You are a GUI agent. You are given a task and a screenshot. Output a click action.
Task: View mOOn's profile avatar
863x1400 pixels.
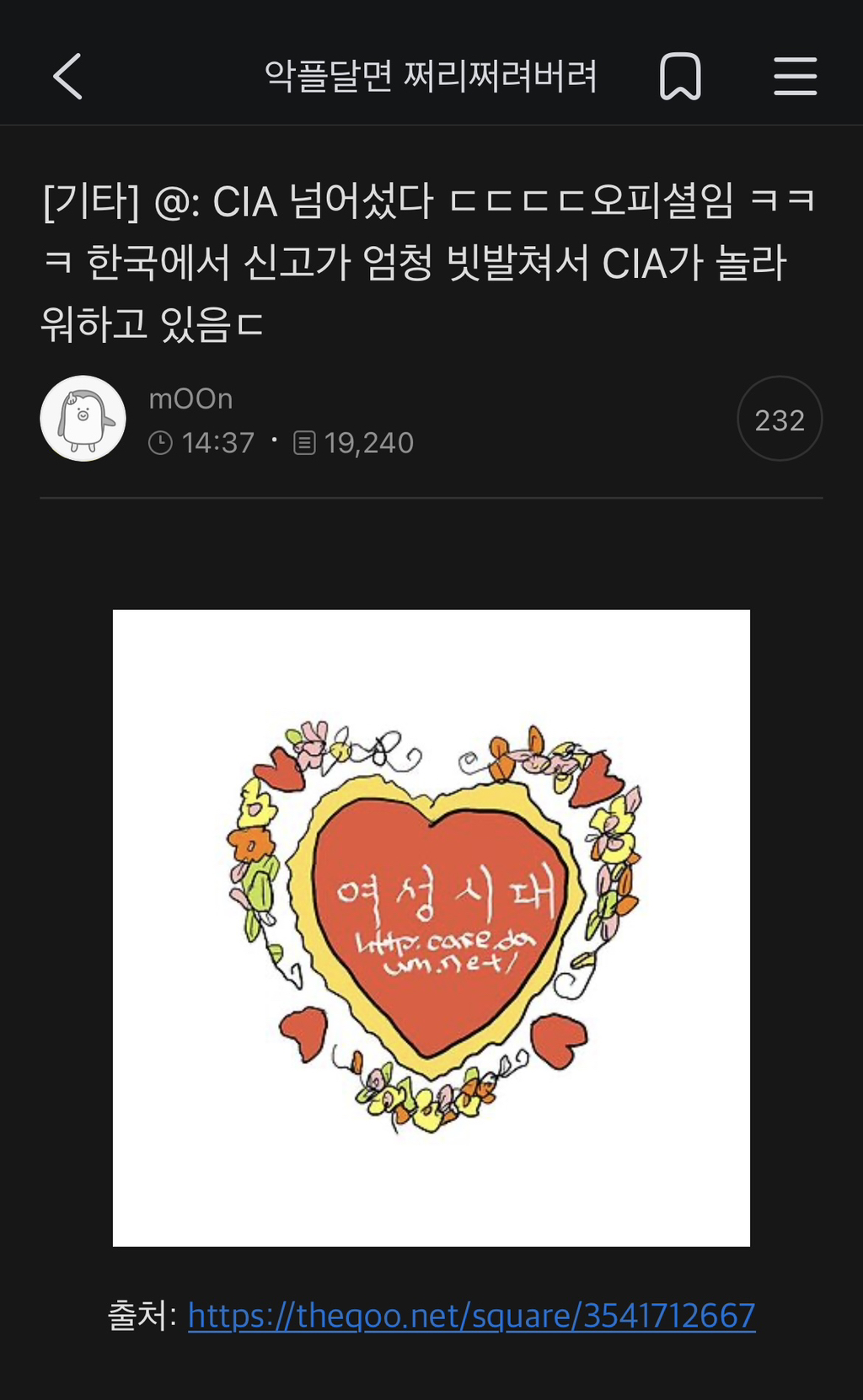click(83, 419)
